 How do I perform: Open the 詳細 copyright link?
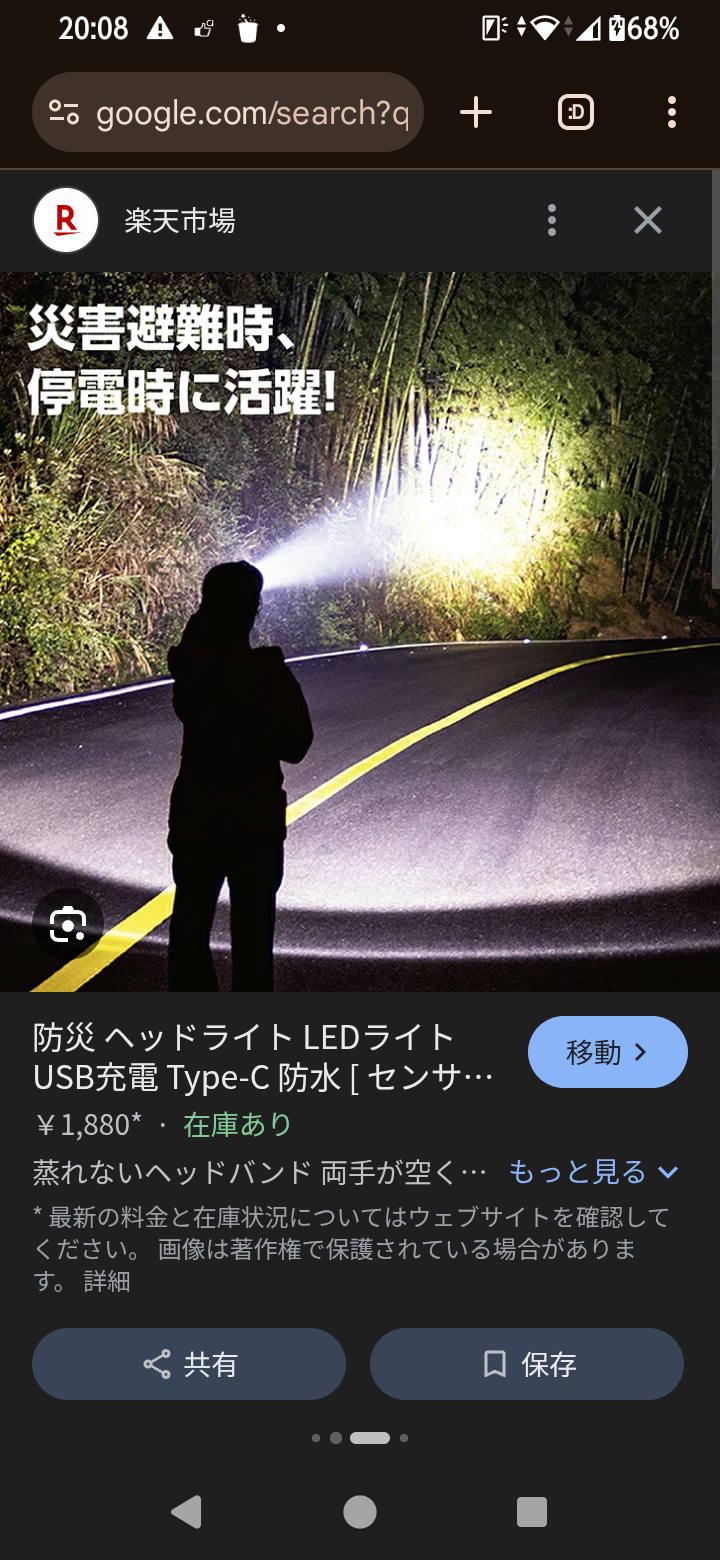coord(107,1281)
